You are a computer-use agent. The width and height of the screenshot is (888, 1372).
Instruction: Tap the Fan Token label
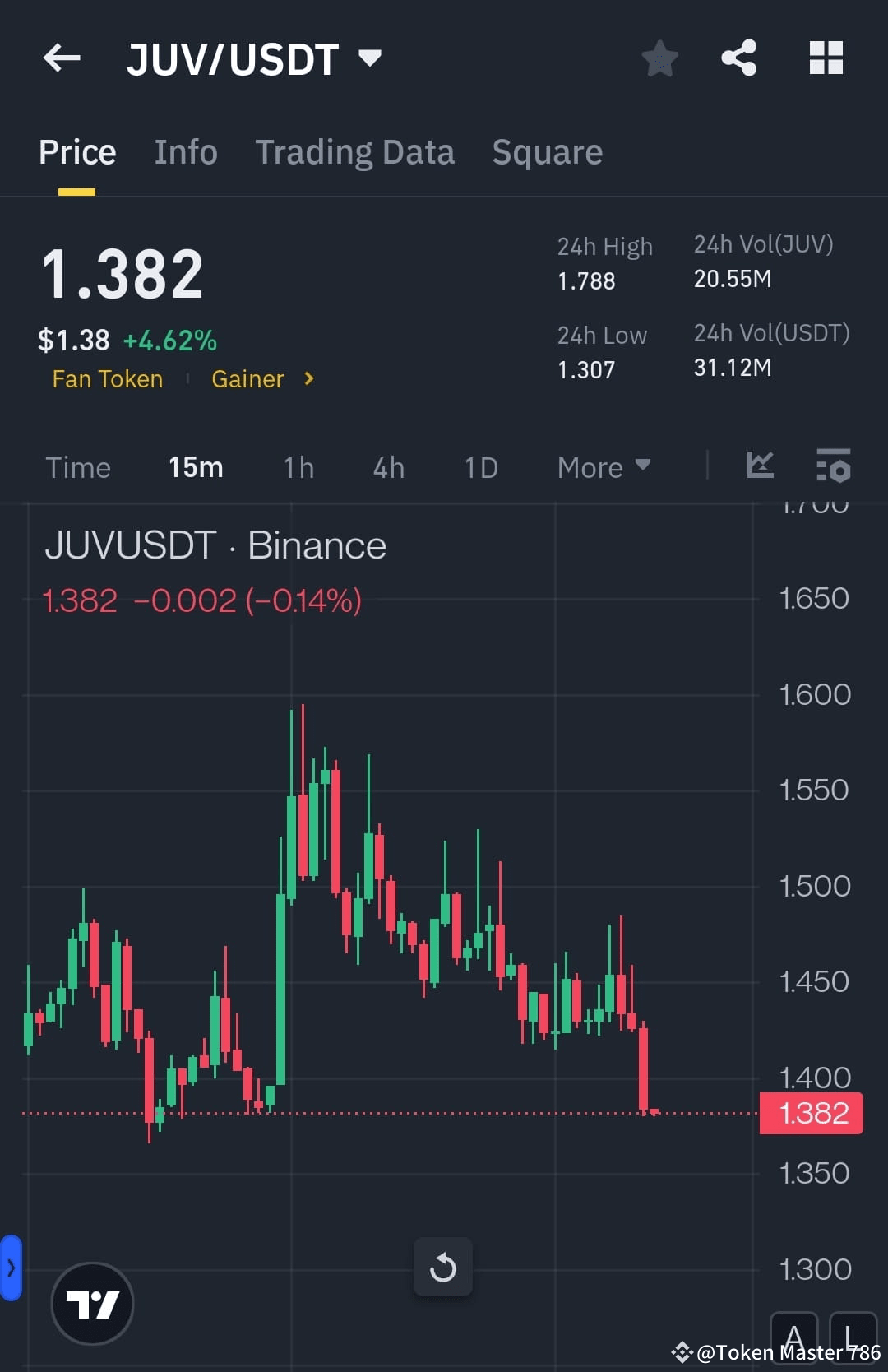tap(107, 378)
